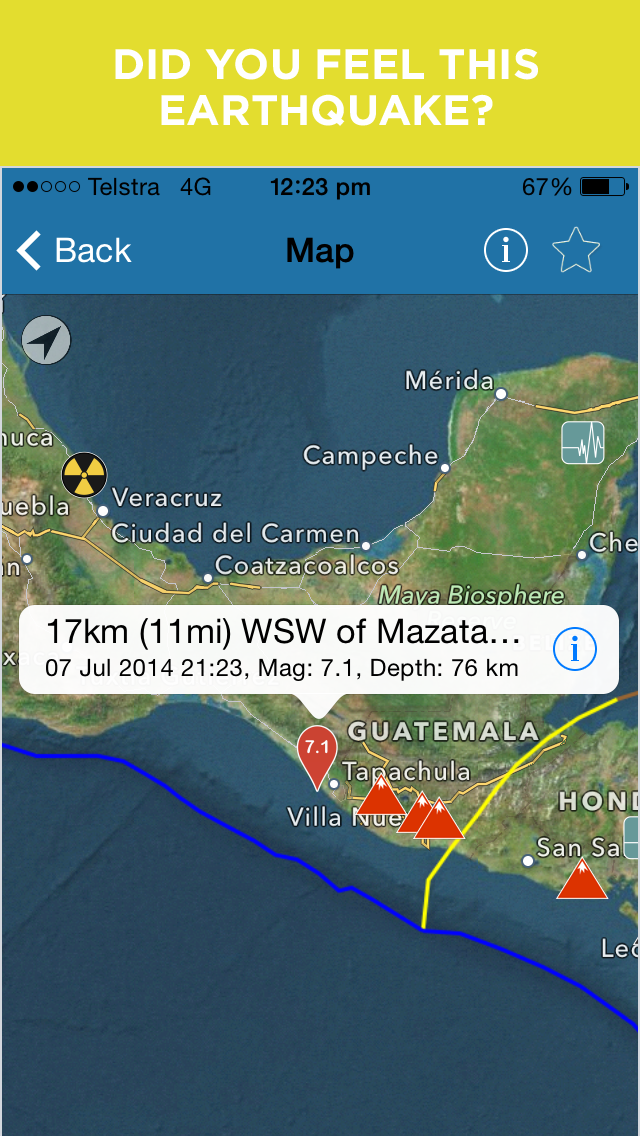This screenshot has width=640, height=1136.
Task: Open the info icon in the top bar
Action: [505, 251]
